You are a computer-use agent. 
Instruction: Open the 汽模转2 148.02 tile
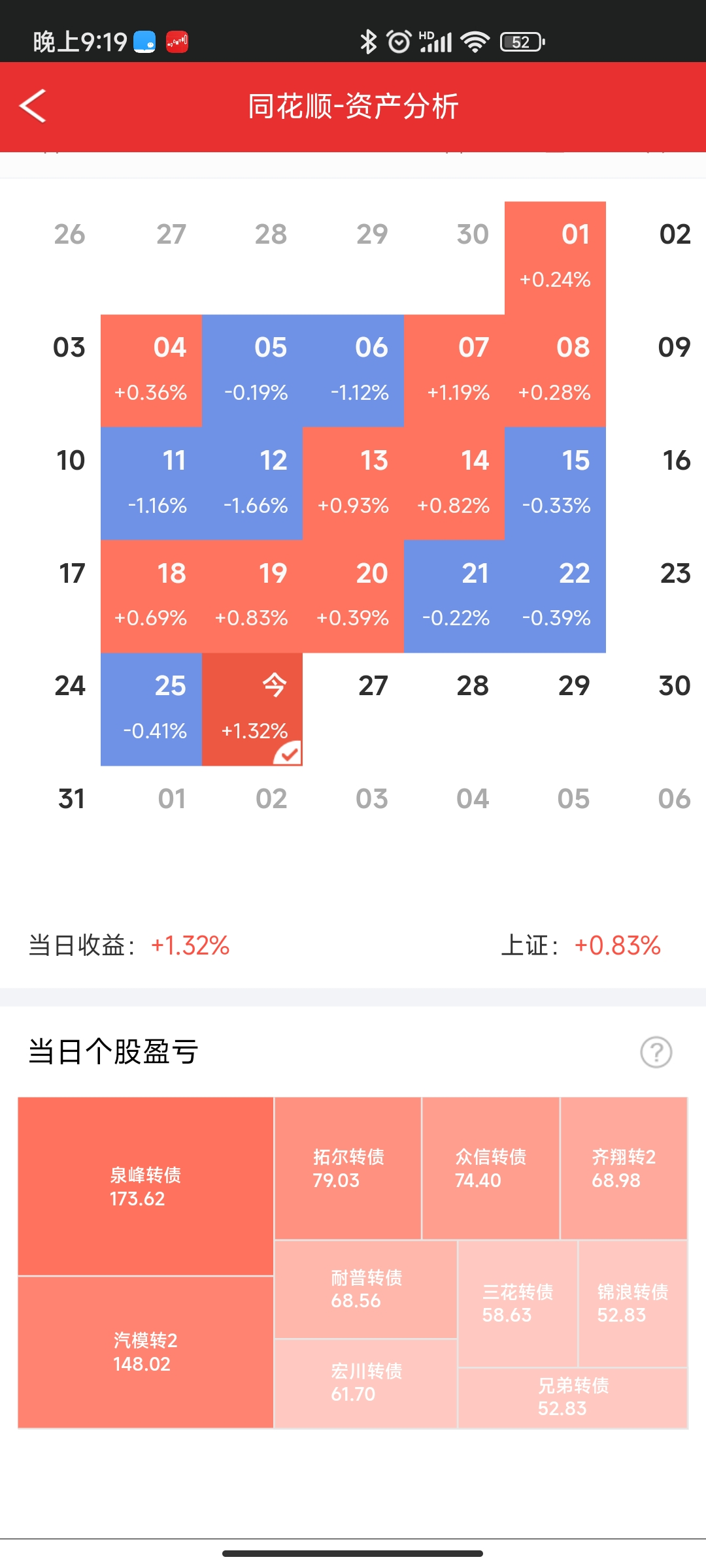[x=145, y=1352]
